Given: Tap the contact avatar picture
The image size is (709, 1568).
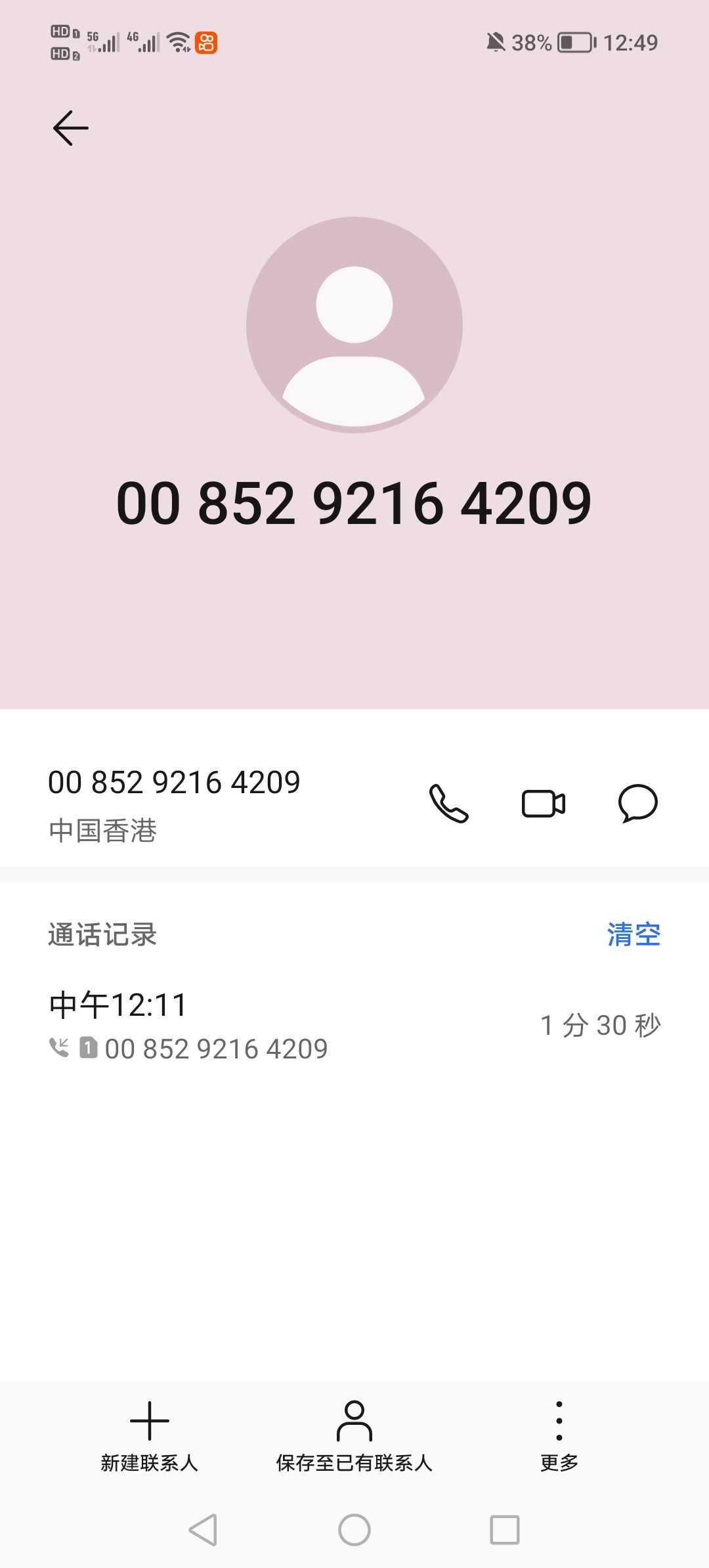Looking at the screenshot, I should click(x=354, y=325).
